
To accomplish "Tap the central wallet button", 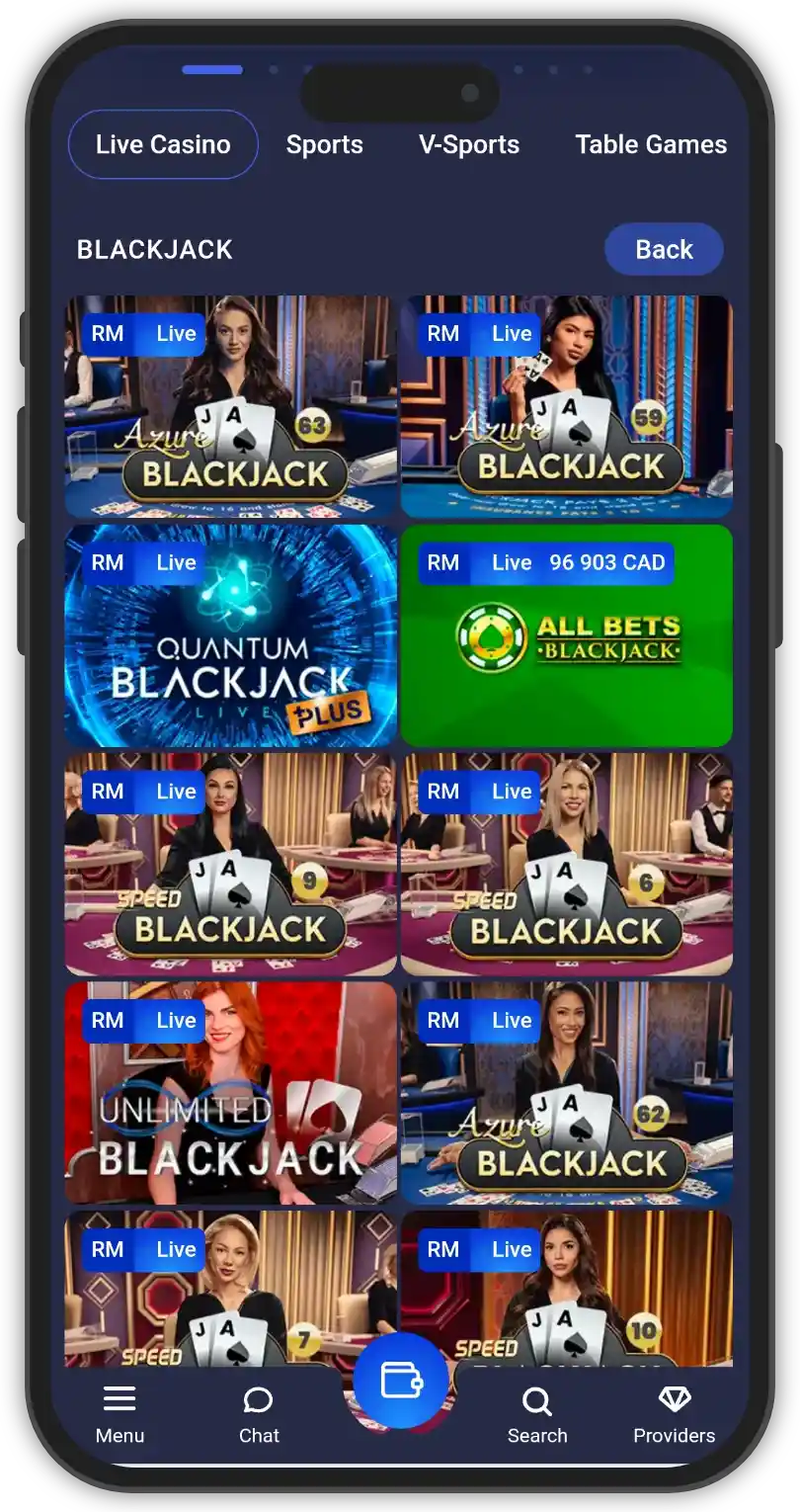I will point(401,1381).
